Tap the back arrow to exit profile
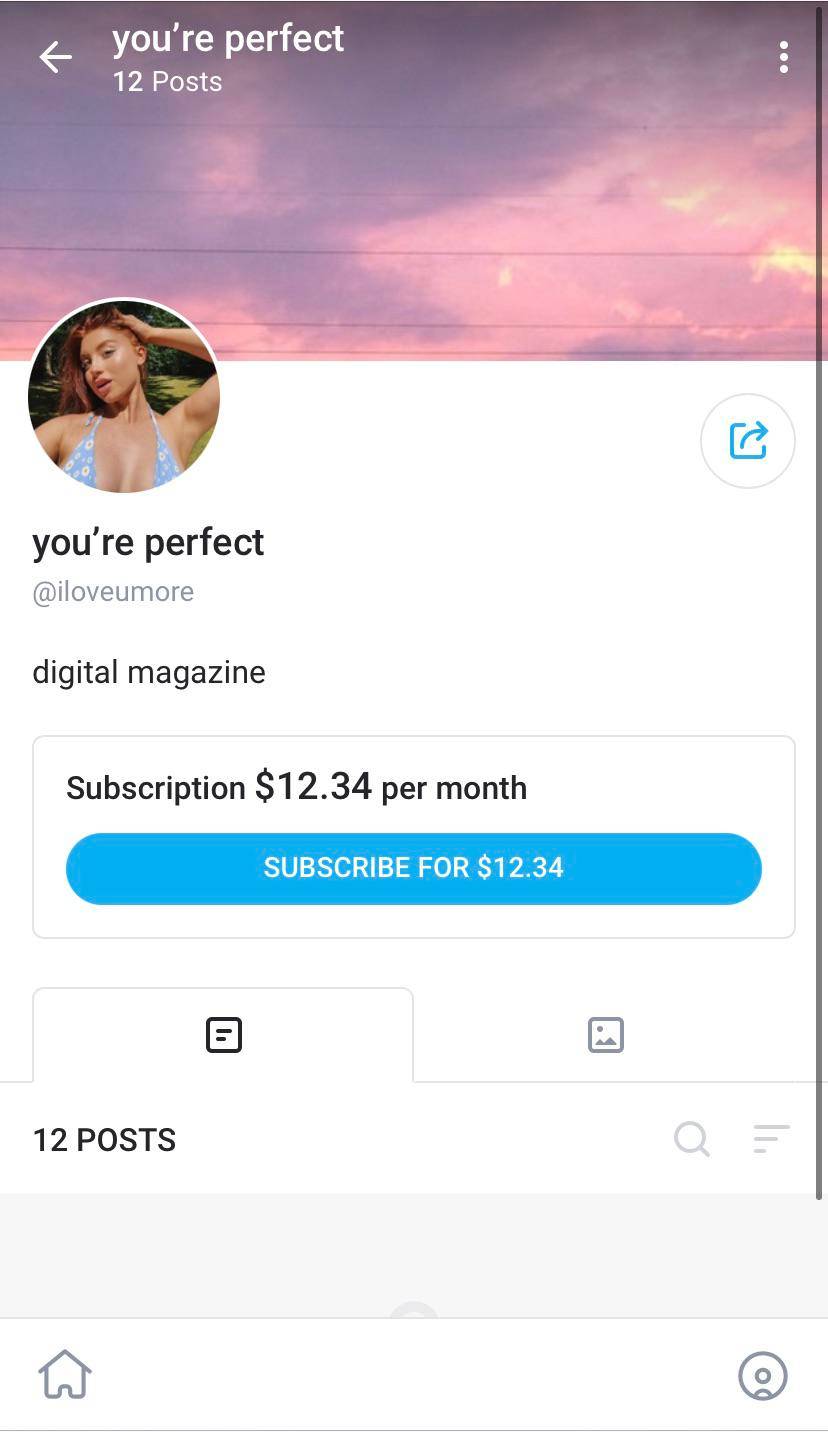Image resolution: width=828 pixels, height=1432 pixels. [x=55, y=57]
